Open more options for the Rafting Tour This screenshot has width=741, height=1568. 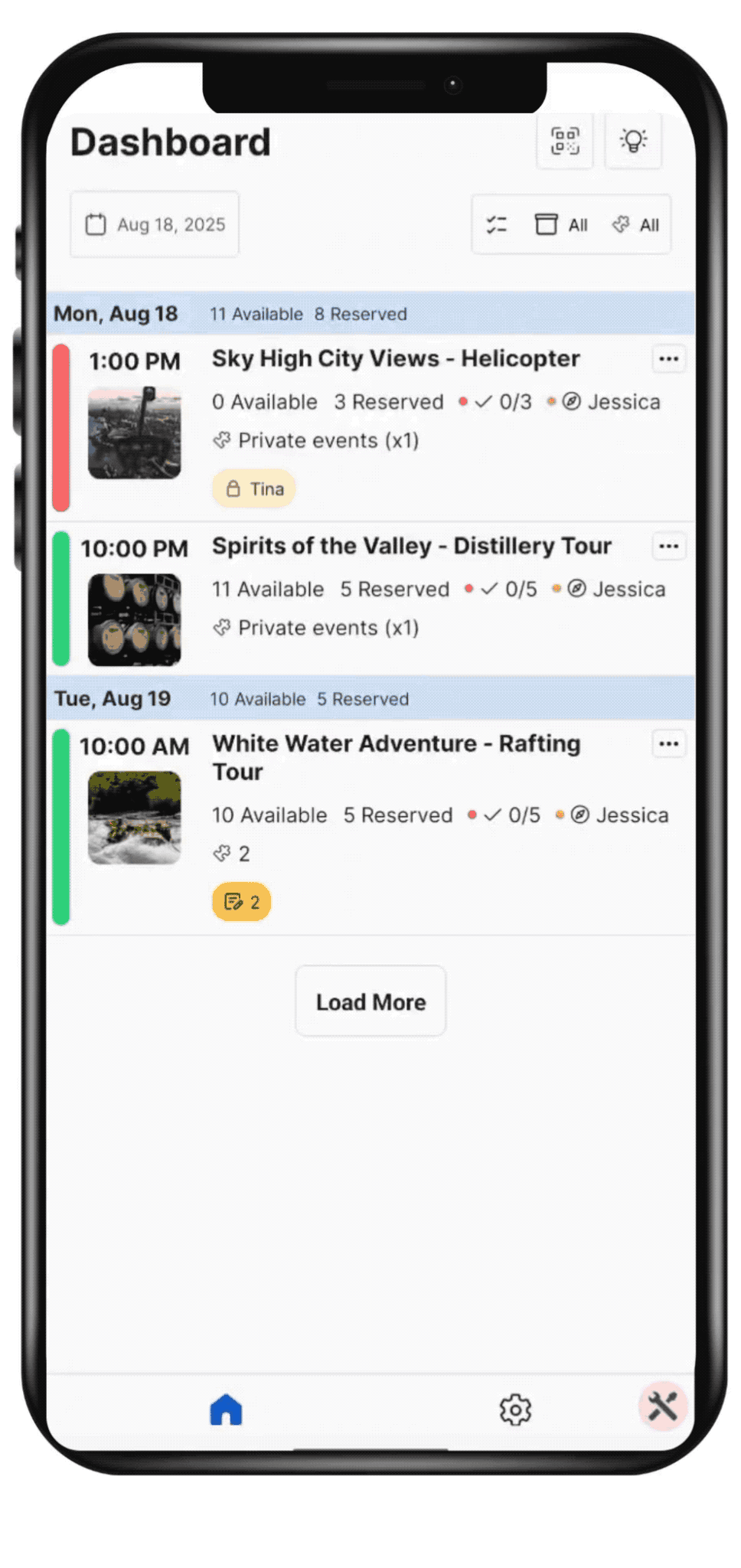[668, 744]
